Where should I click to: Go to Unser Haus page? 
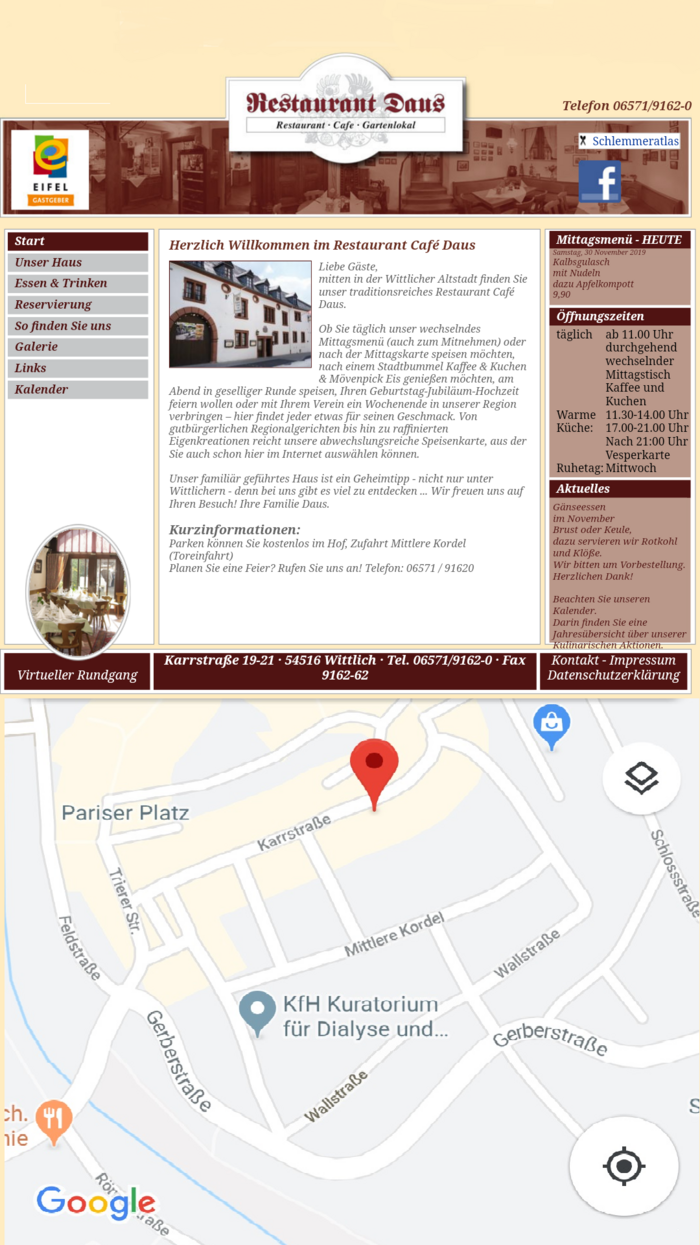click(78, 262)
